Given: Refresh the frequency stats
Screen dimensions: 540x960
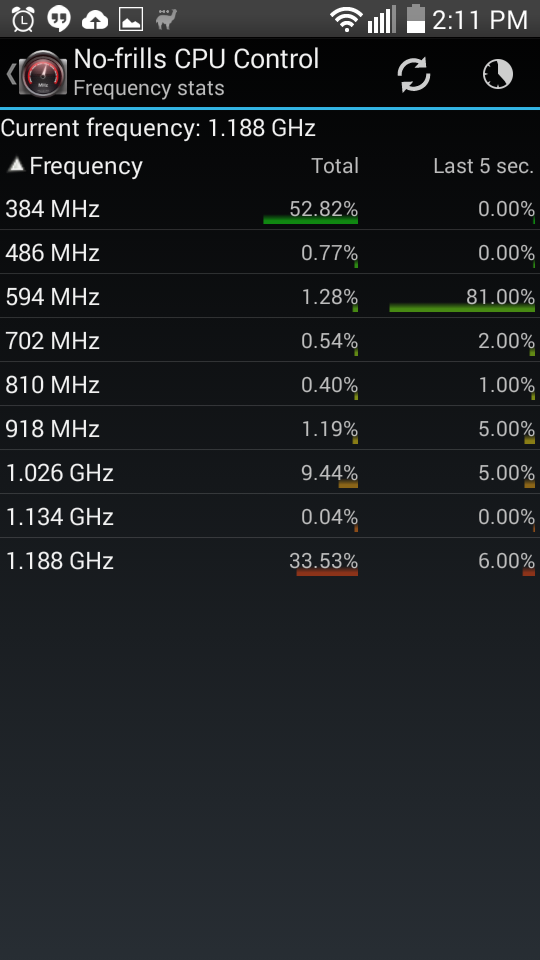Looking at the screenshot, I should tap(414, 75).
